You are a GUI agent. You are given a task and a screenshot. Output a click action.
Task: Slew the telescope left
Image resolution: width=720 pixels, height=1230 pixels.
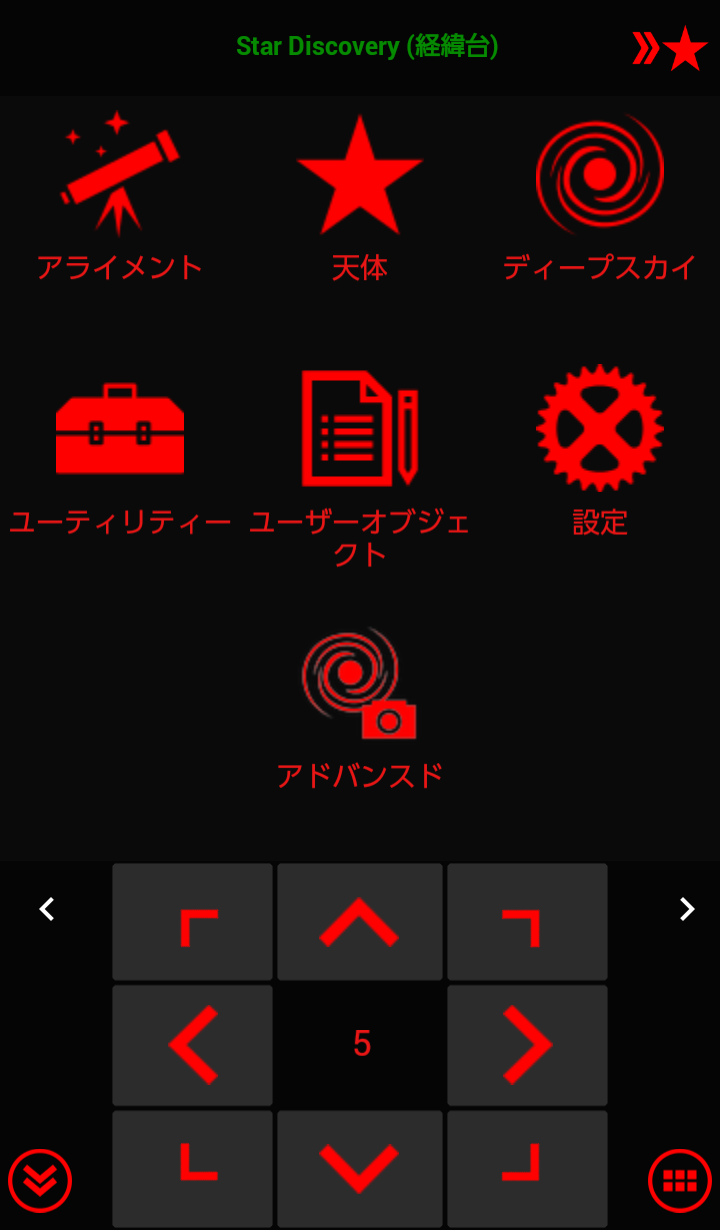click(192, 1045)
